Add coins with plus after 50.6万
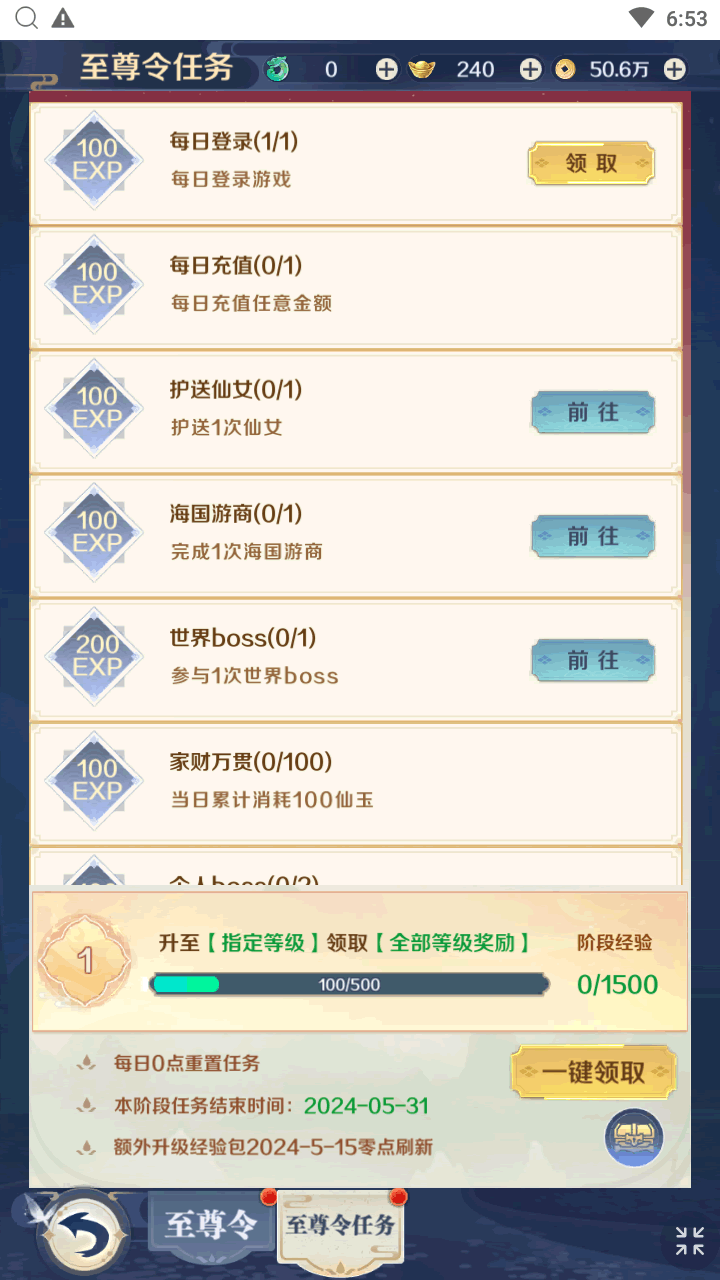 675,69
